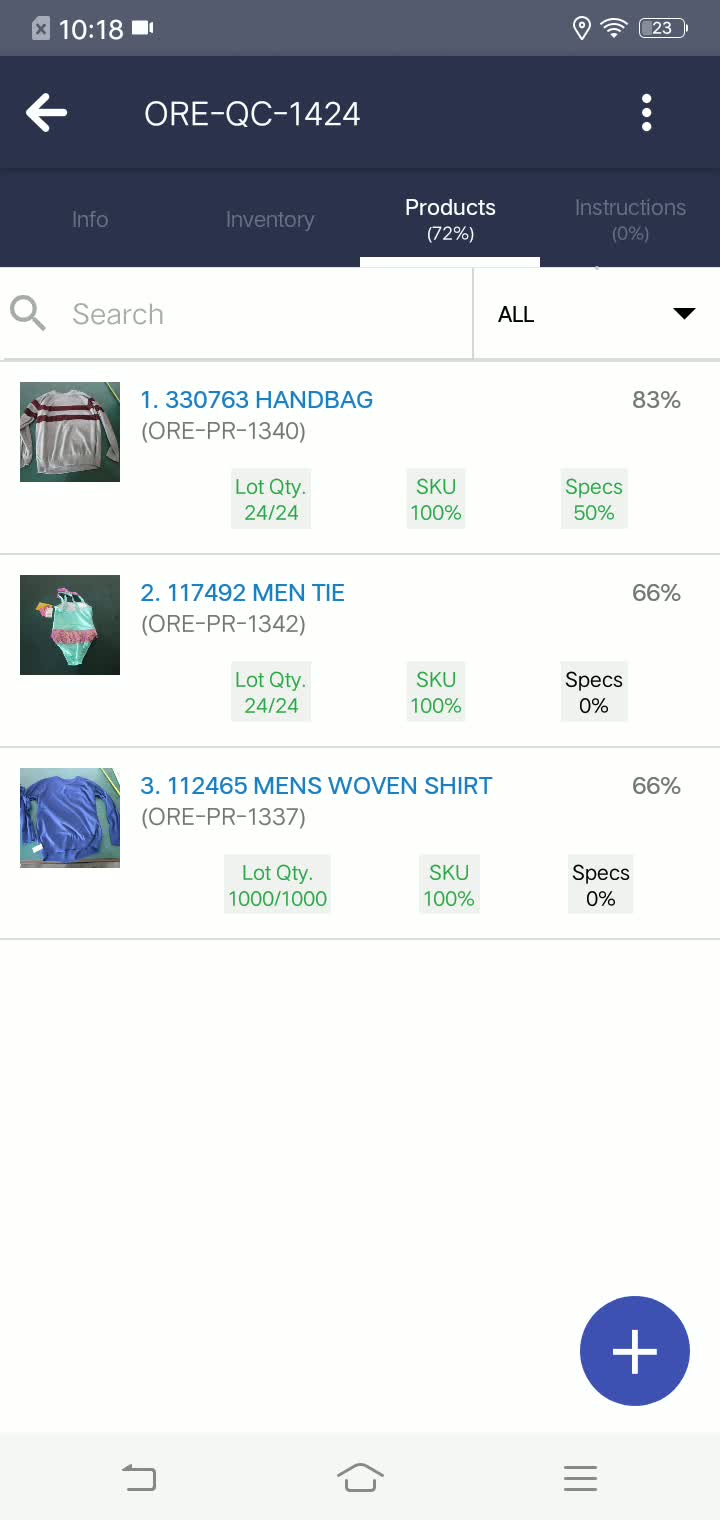This screenshot has height=1520, width=720.
Task: Tap the system home button
Action: (x=360, y=1477)
